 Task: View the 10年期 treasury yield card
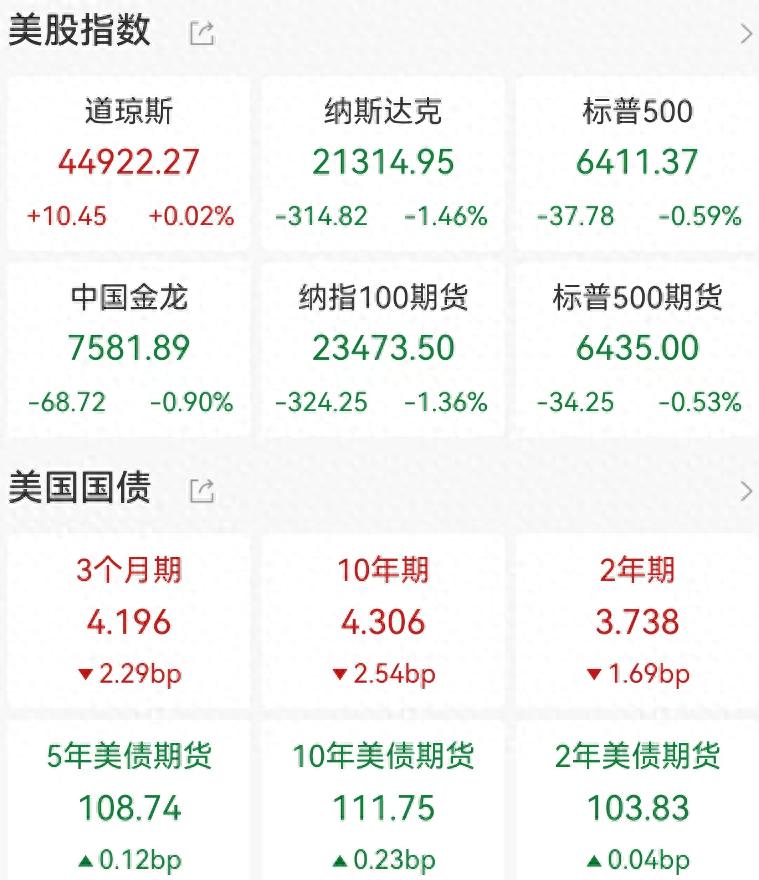pos(383,620)
